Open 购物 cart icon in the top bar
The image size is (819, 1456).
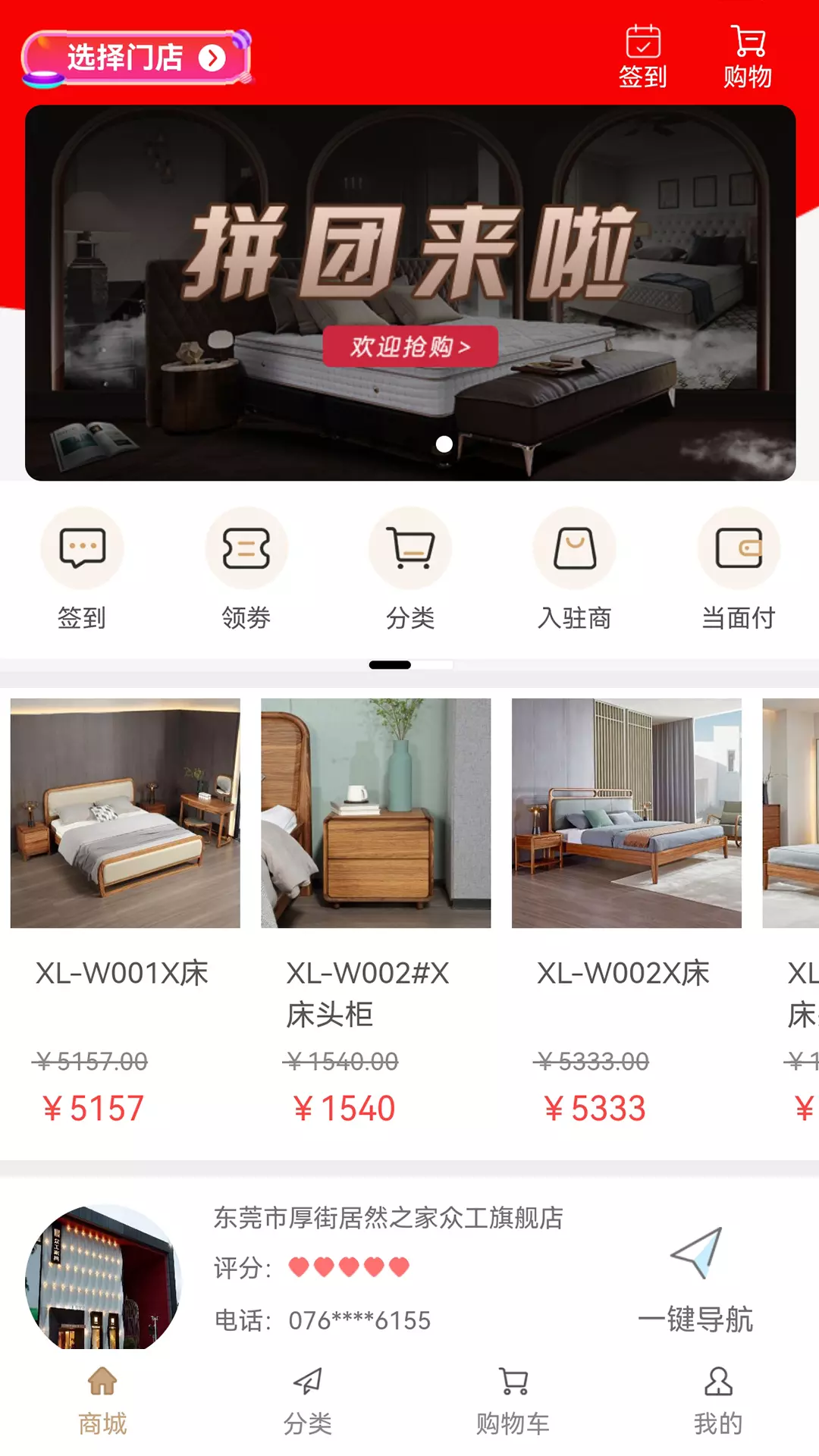(748, 58)
